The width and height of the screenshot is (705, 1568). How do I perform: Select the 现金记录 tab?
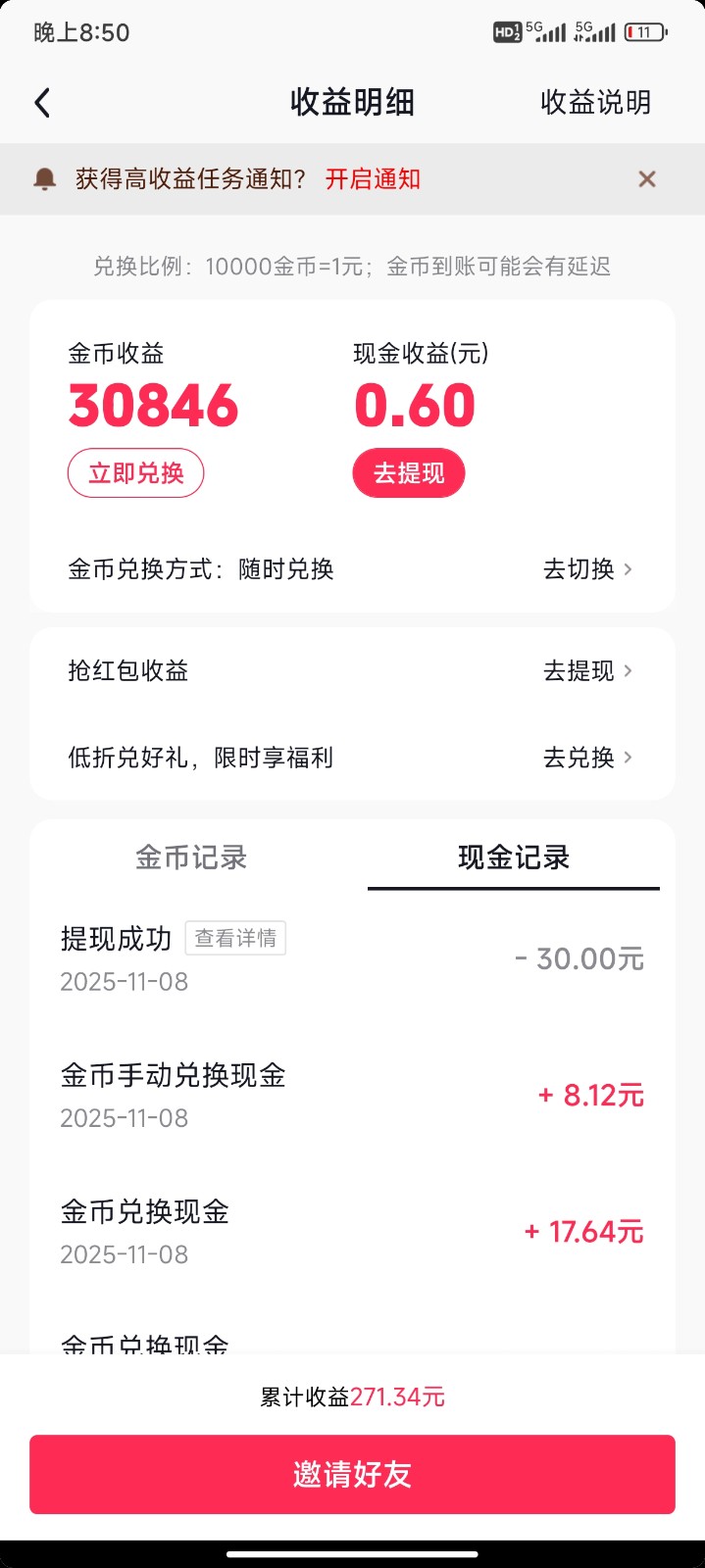click(x=513, y=857)
